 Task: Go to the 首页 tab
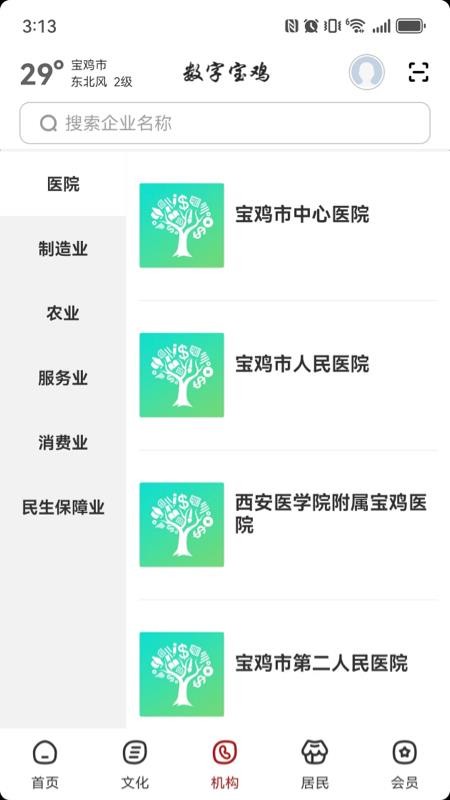point(45,764)
